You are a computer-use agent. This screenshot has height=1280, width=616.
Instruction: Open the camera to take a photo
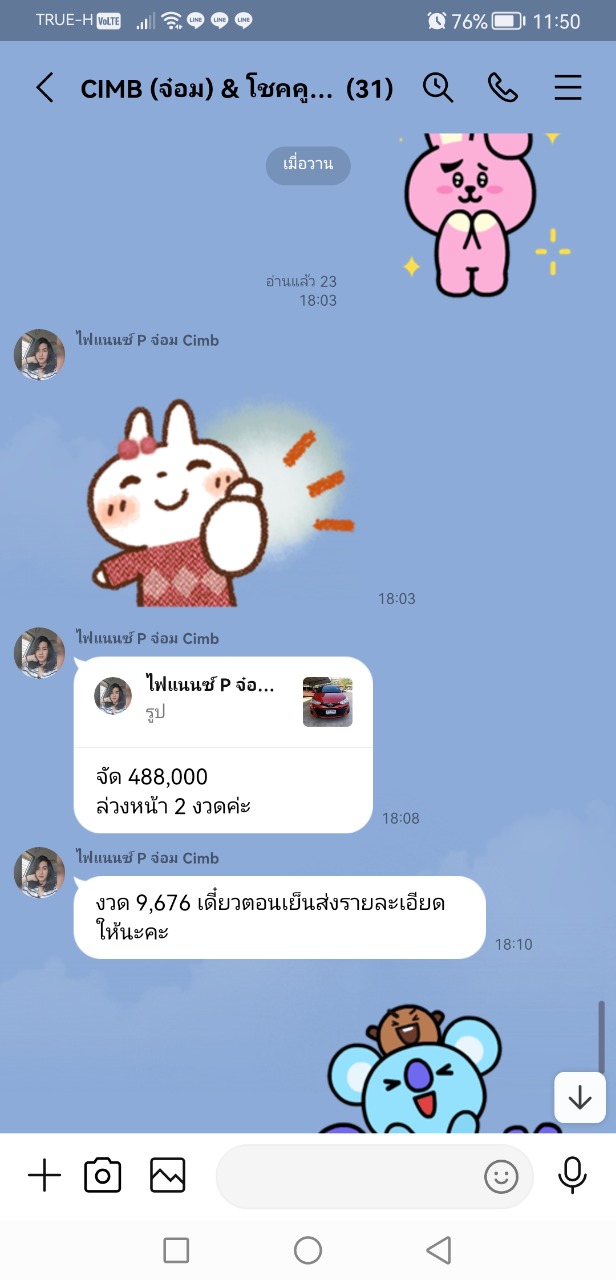point(103,1176)
